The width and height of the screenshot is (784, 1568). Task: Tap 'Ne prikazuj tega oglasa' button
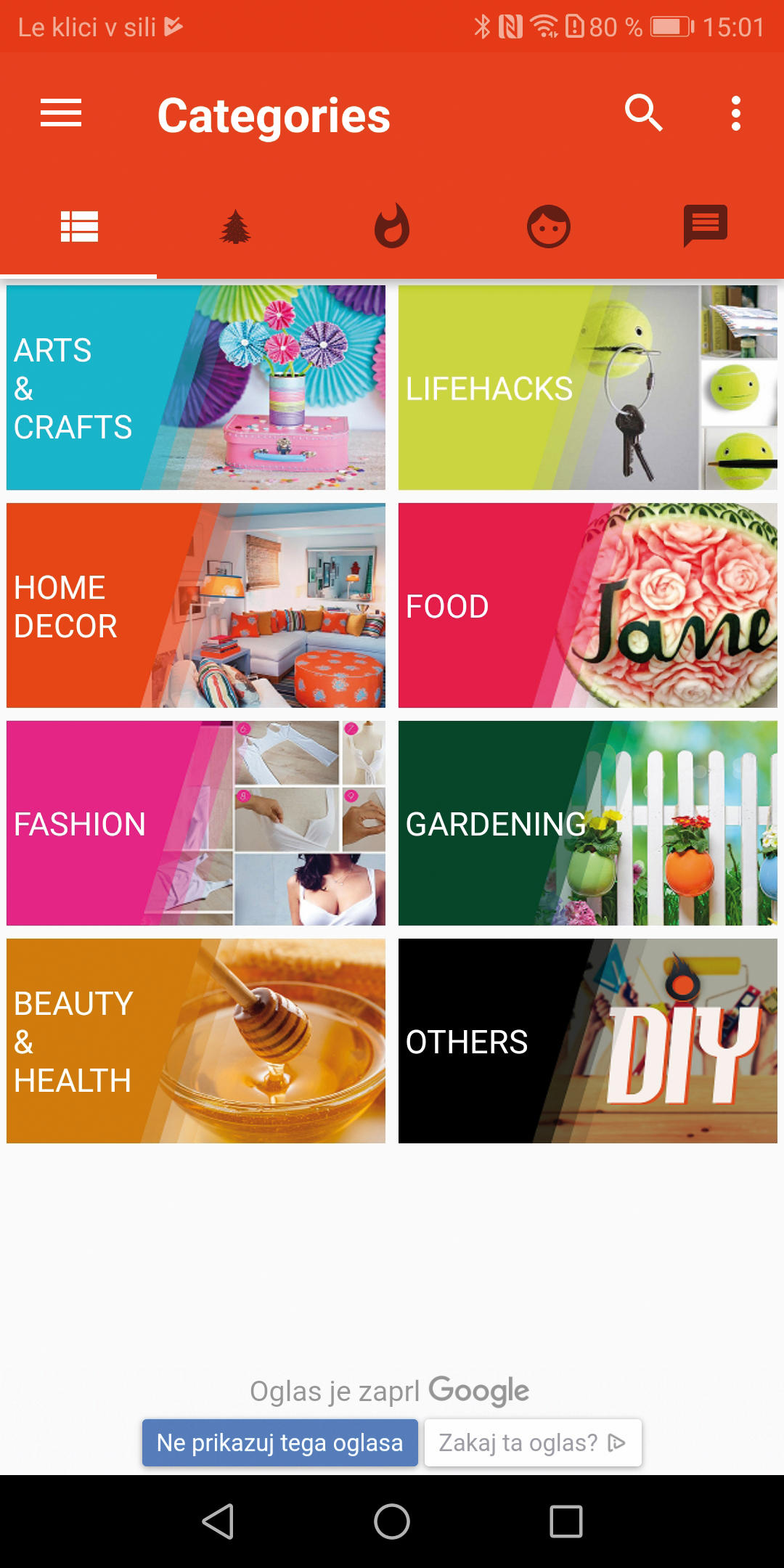point(280,1443)
